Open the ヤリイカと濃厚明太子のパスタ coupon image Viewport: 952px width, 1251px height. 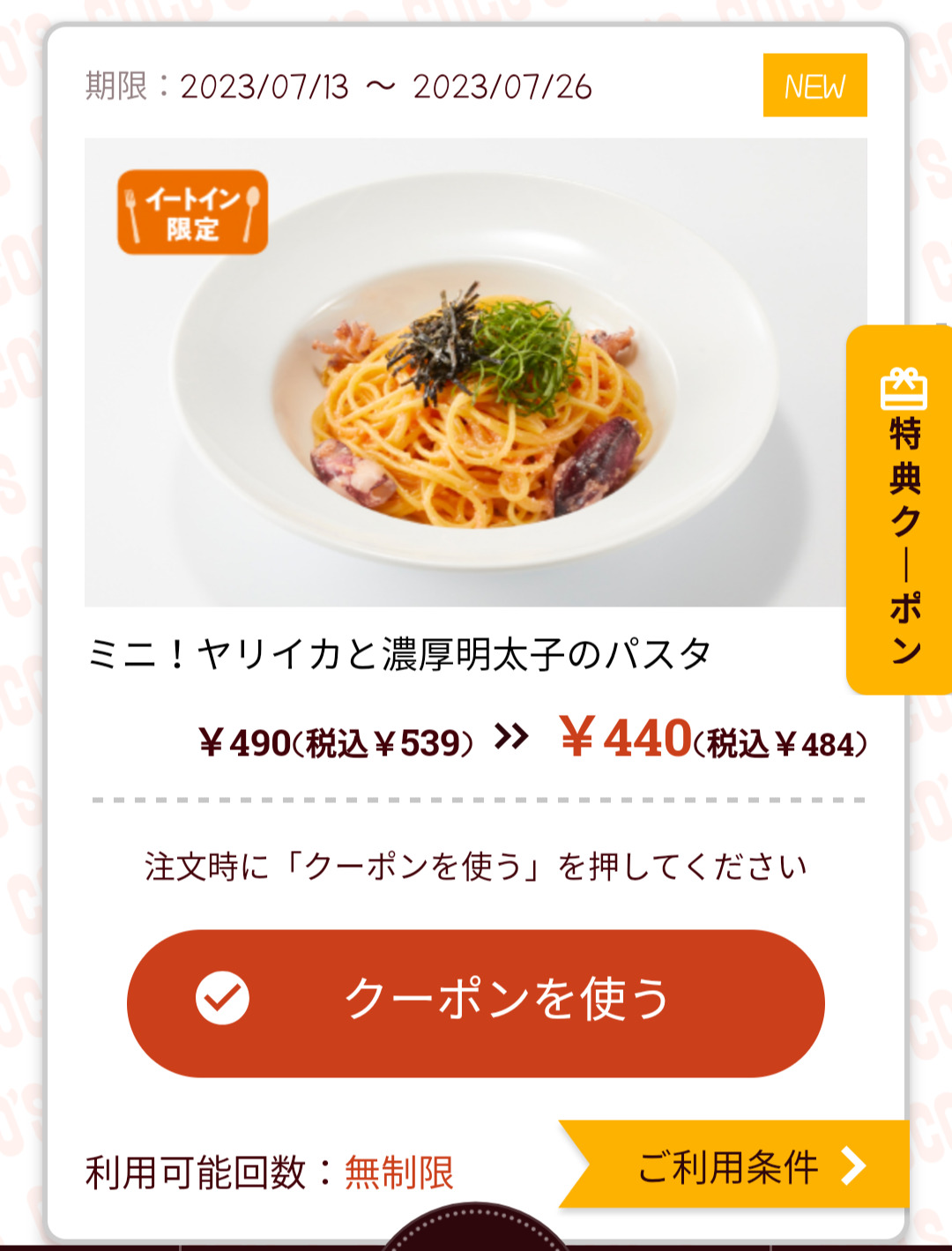(x=476, y=372)
